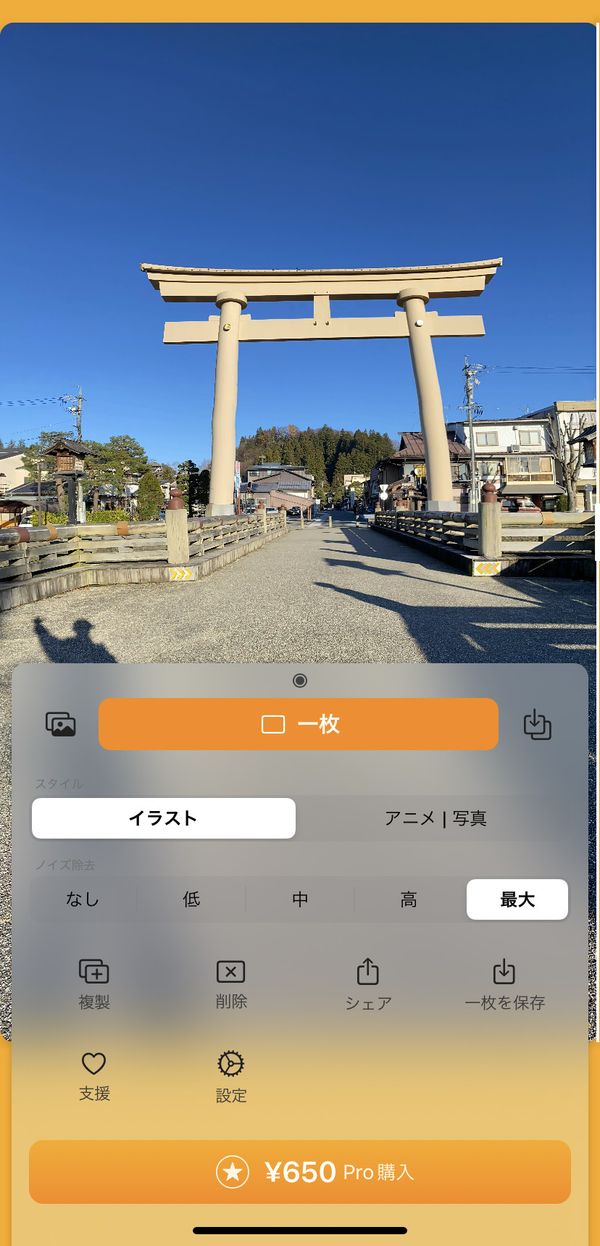Open 設定 settings
600x1246 pixels.
tap(231, 1076)
